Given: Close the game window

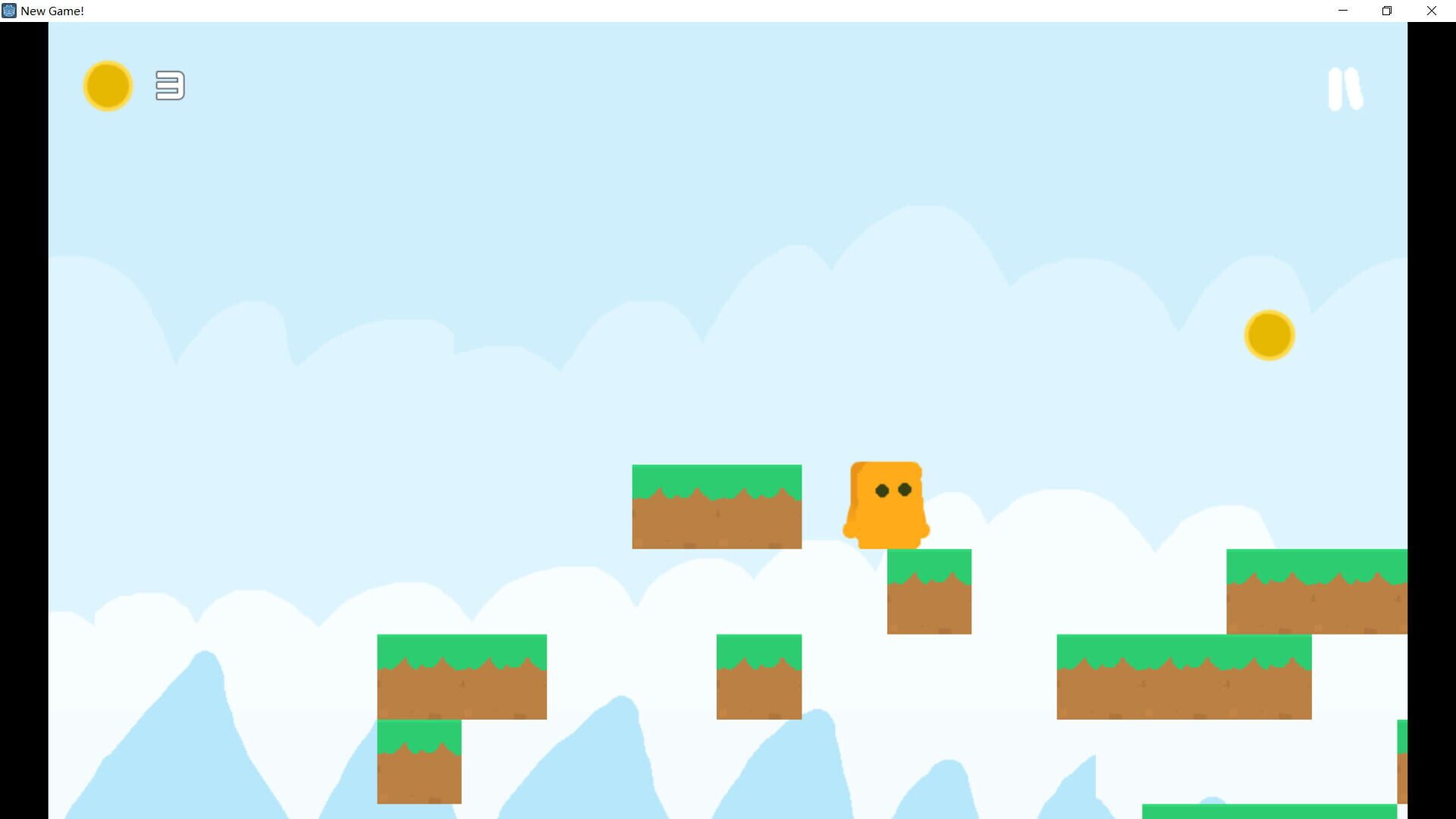Looking at the screenshot, I should (x=1431, y=11).
